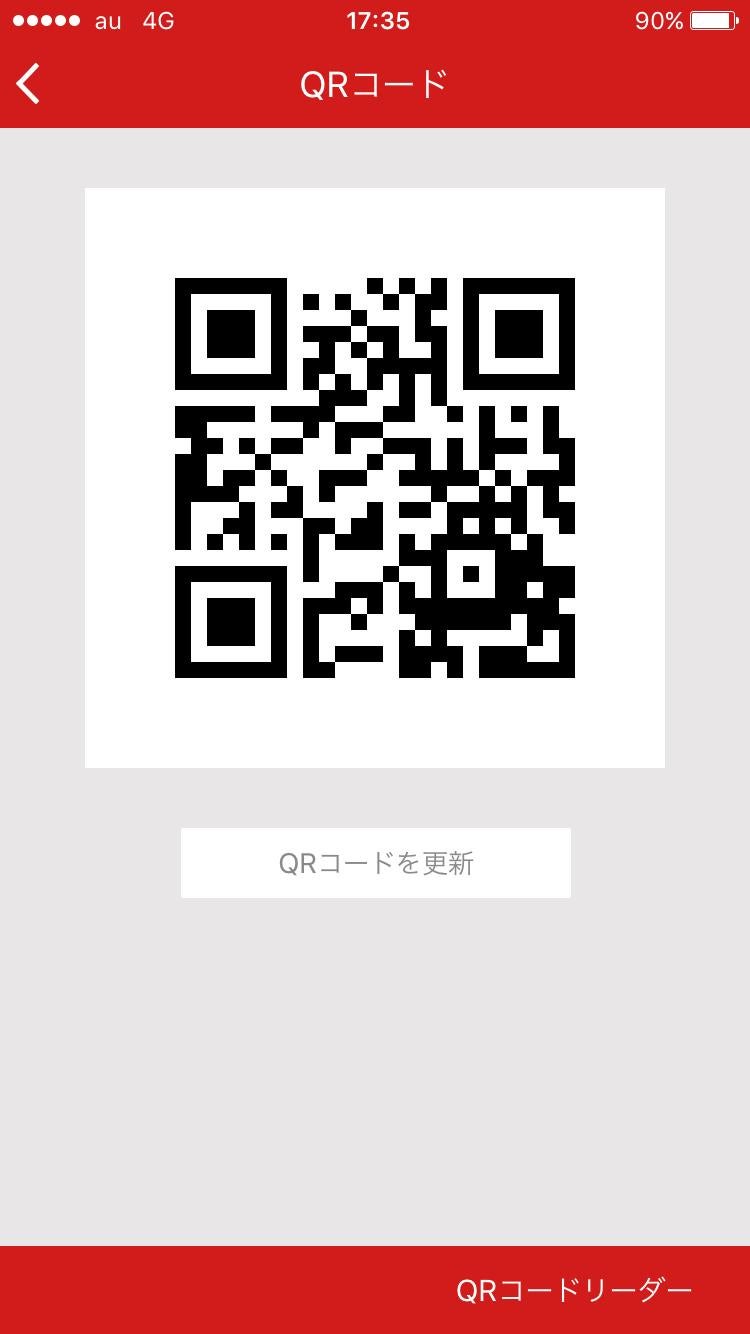Tap the au carrier label
The width and height of the screenshot is (750, 1334).
pos(107,20)
